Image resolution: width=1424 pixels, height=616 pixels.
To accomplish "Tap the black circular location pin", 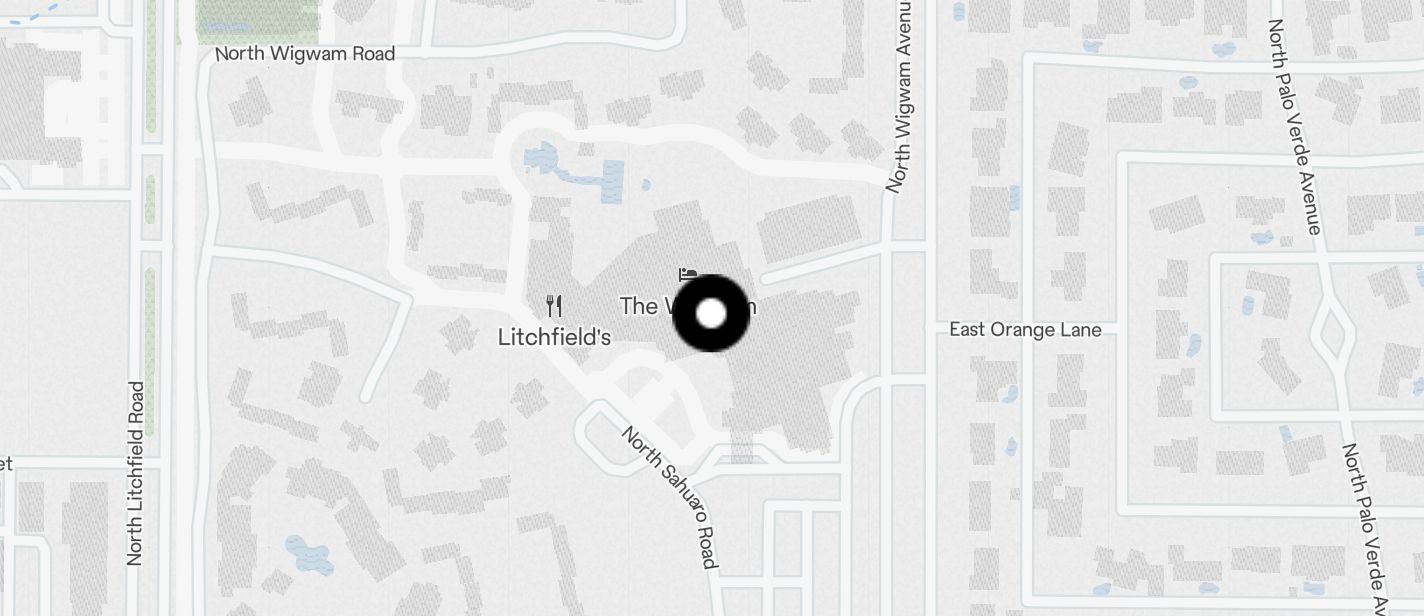I will [711, 314].
